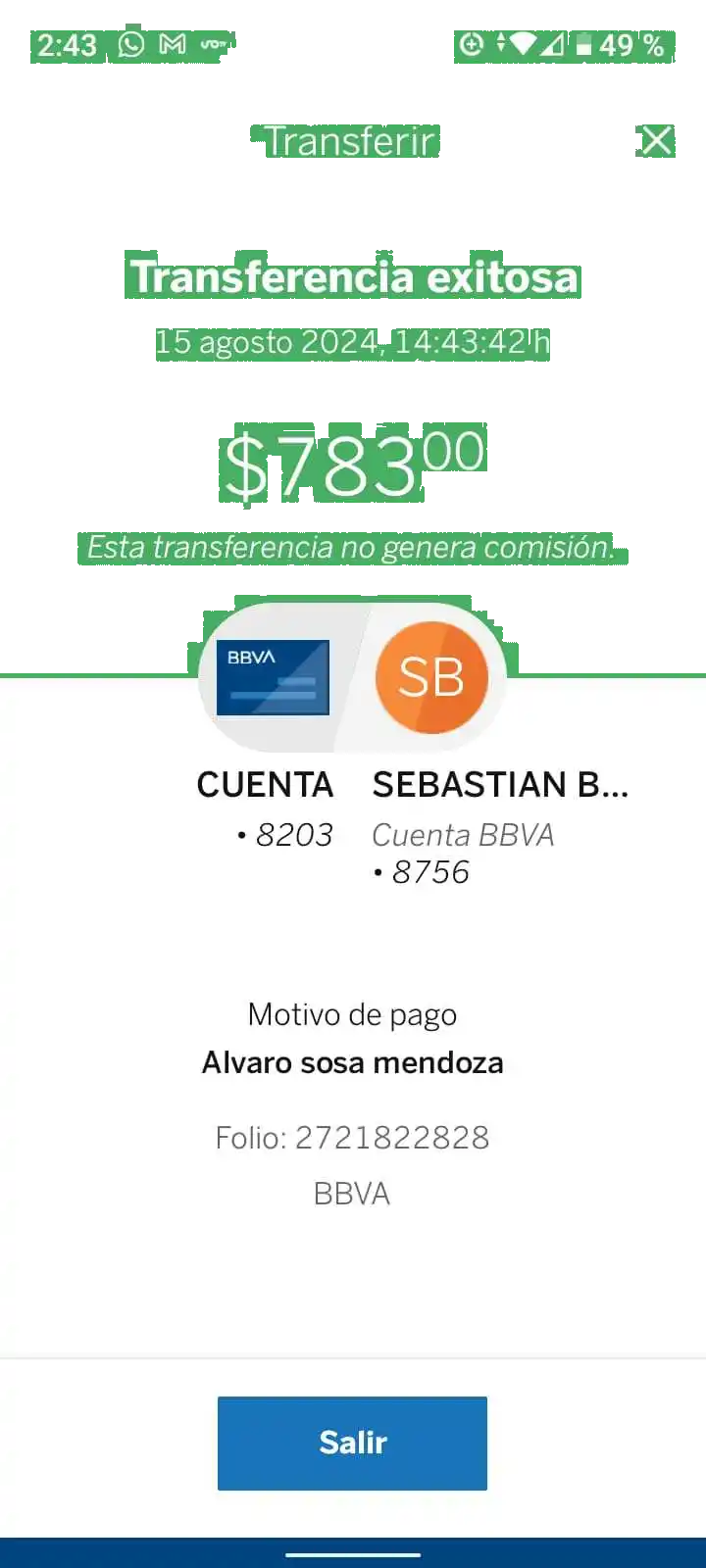Tap the Salir button to exit
Image resolution: width=706 pixels, height=1568 pixels.
(x=352, y=1443)
